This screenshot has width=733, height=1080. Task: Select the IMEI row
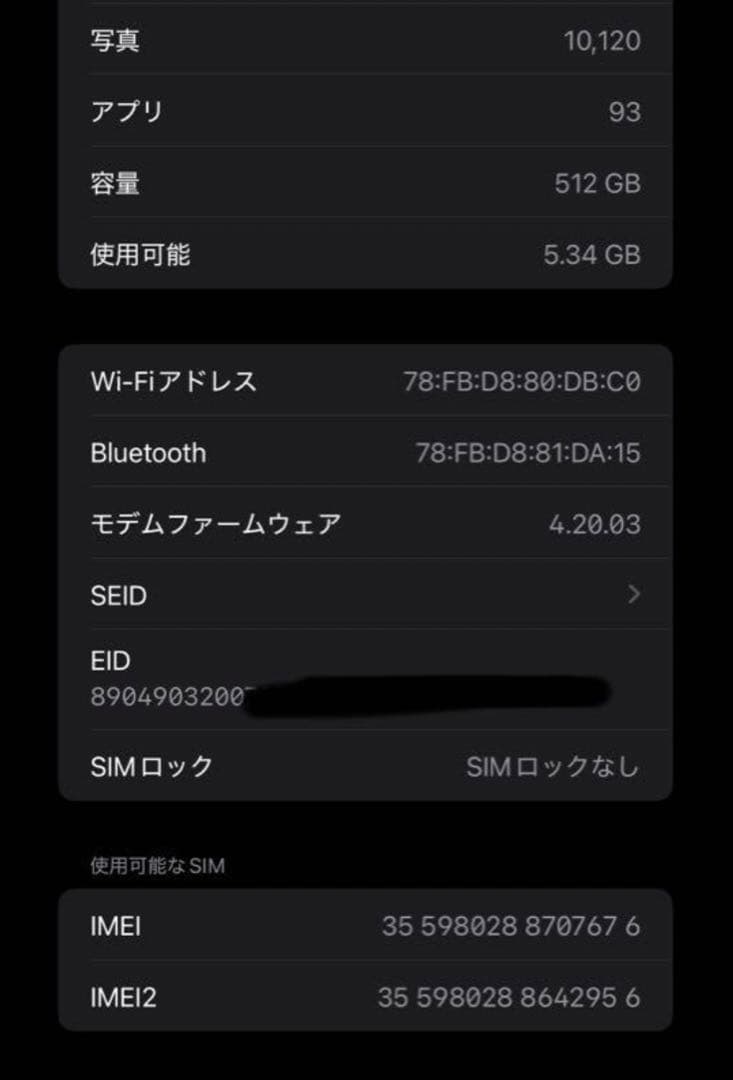[366, 926]
